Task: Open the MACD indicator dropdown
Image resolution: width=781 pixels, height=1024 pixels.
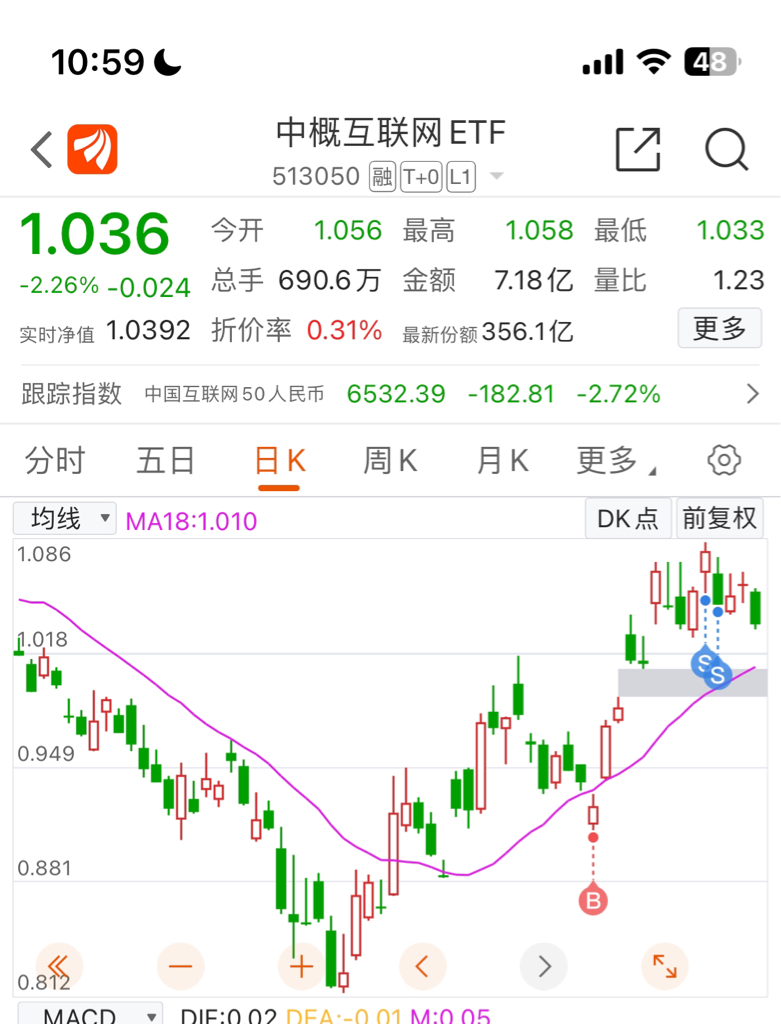Action: click(88, 1014)
